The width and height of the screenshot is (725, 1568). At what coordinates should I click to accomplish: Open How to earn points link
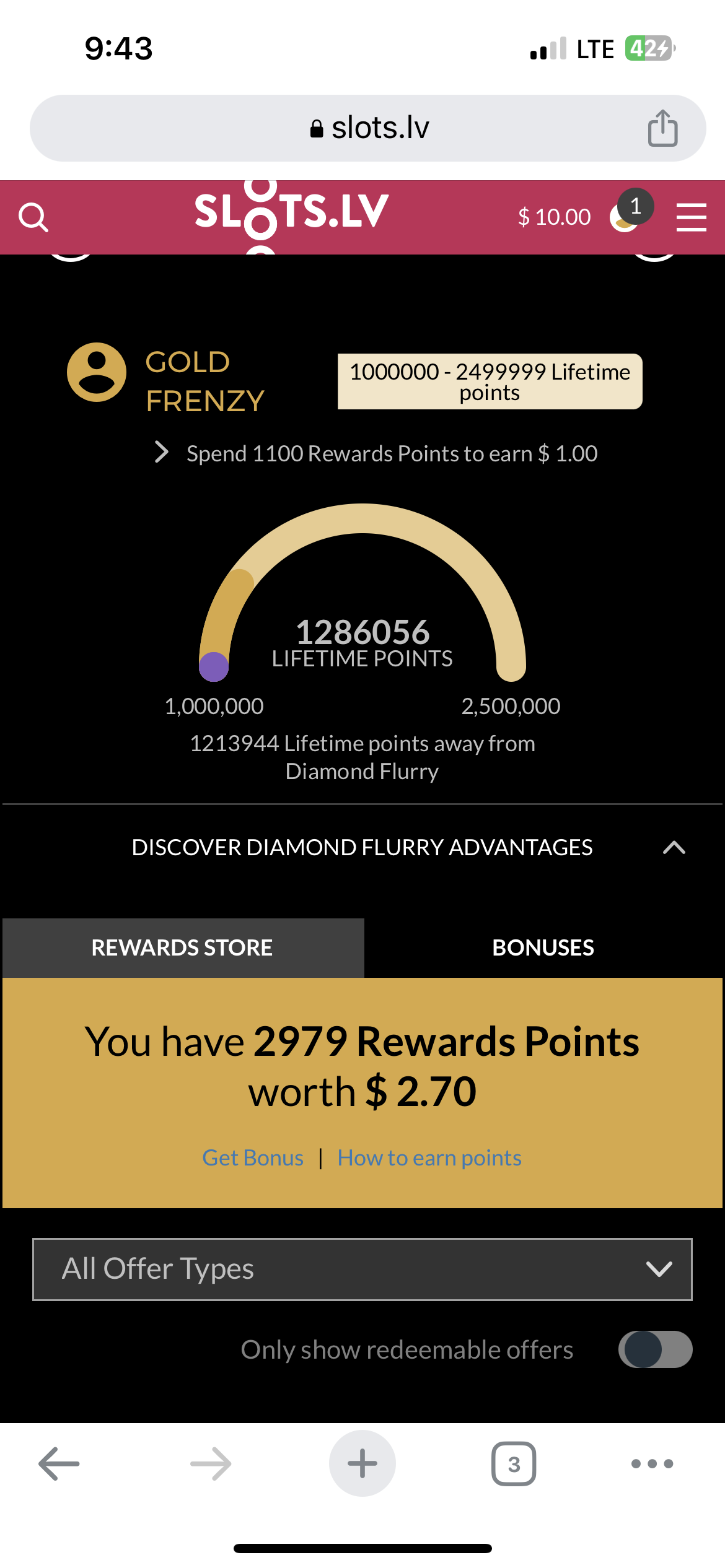tap(429, 1157)
